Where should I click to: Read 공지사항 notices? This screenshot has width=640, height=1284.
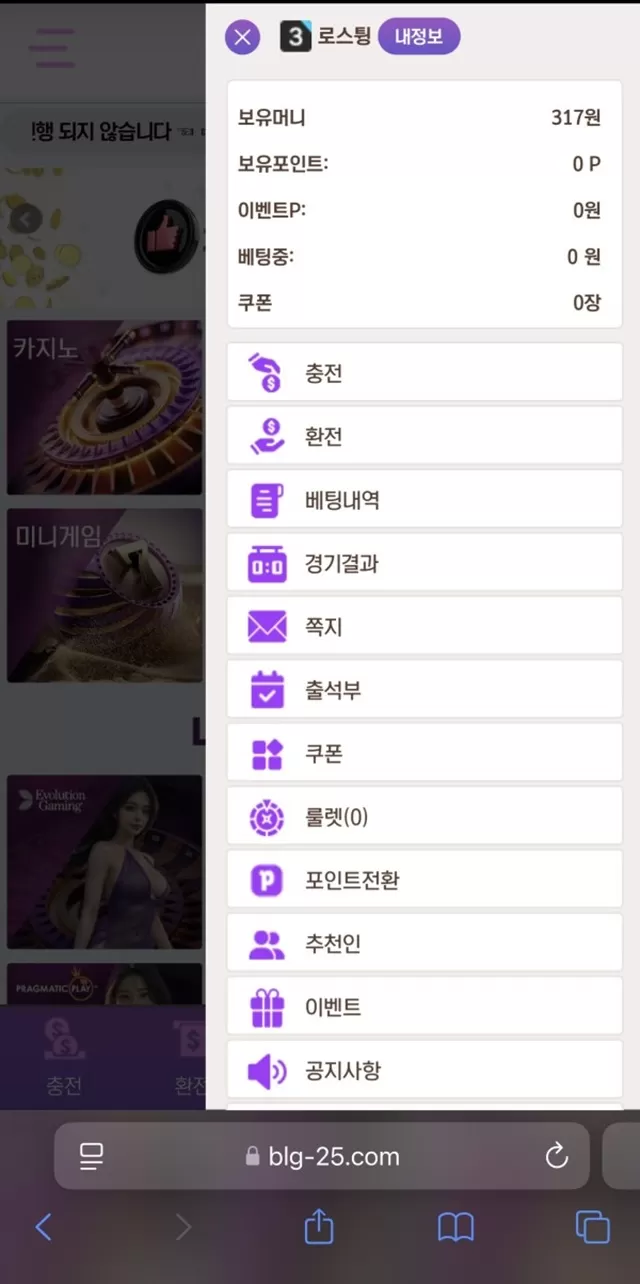point(424,1071)
